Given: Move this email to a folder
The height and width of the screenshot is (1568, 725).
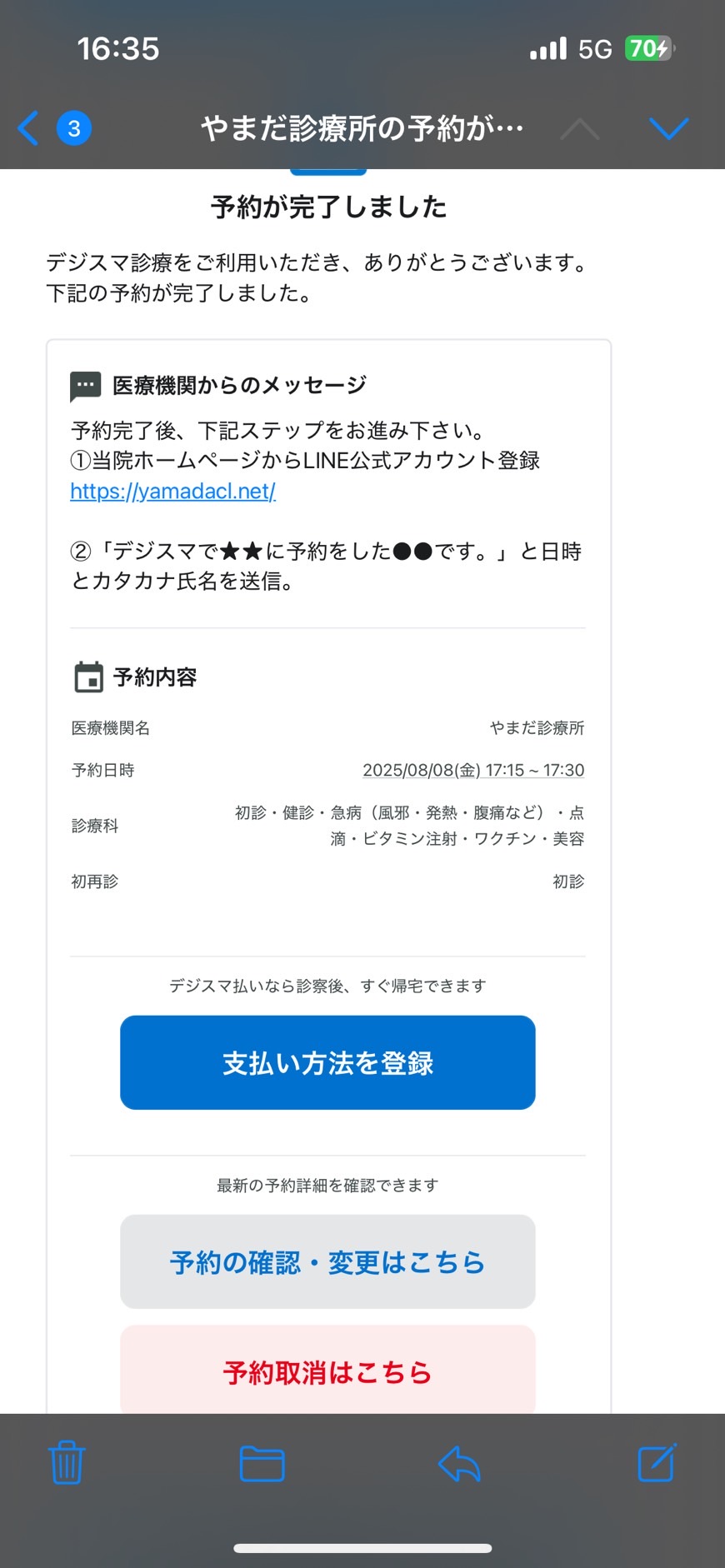Looking at the screenshot, I should [262, 1464].
